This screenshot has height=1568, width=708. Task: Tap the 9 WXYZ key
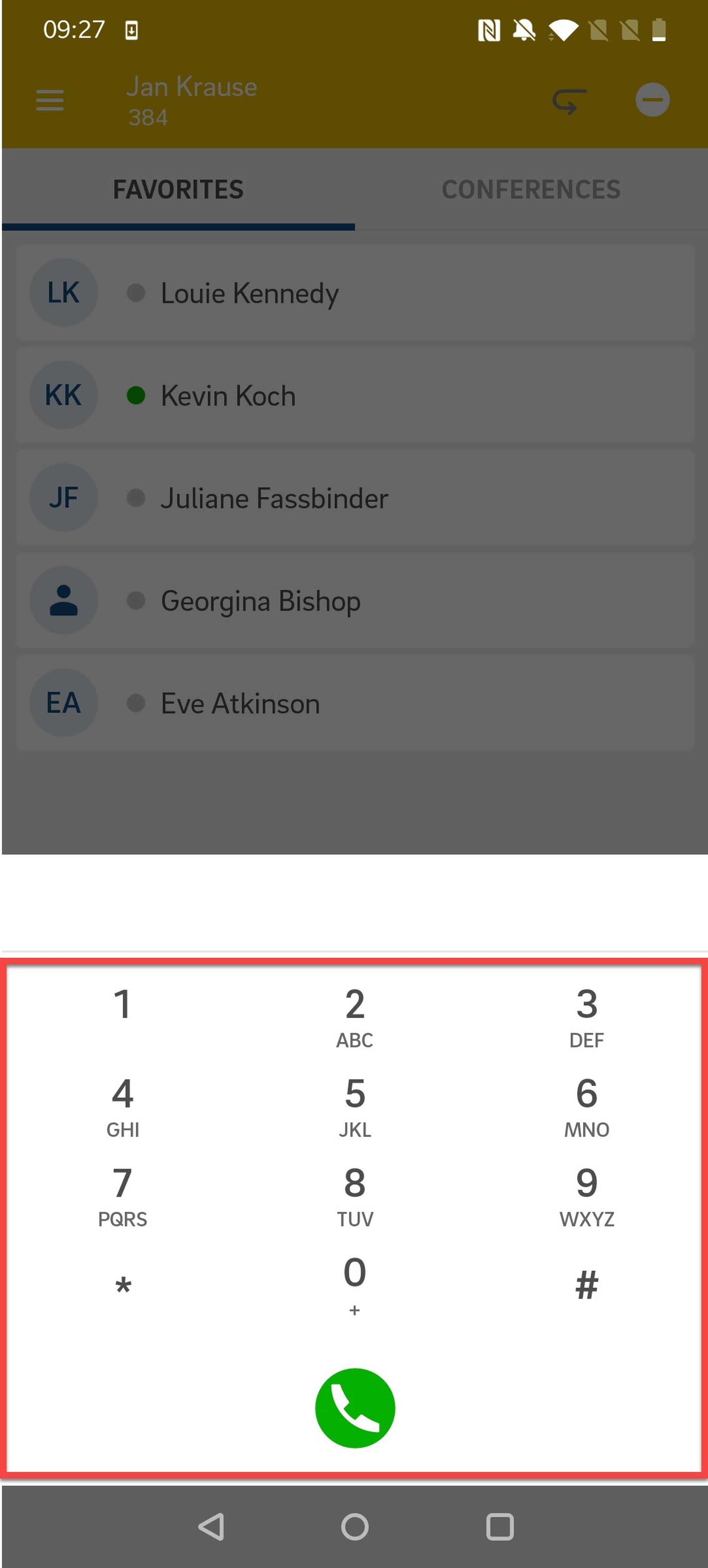coord(586,1195)
